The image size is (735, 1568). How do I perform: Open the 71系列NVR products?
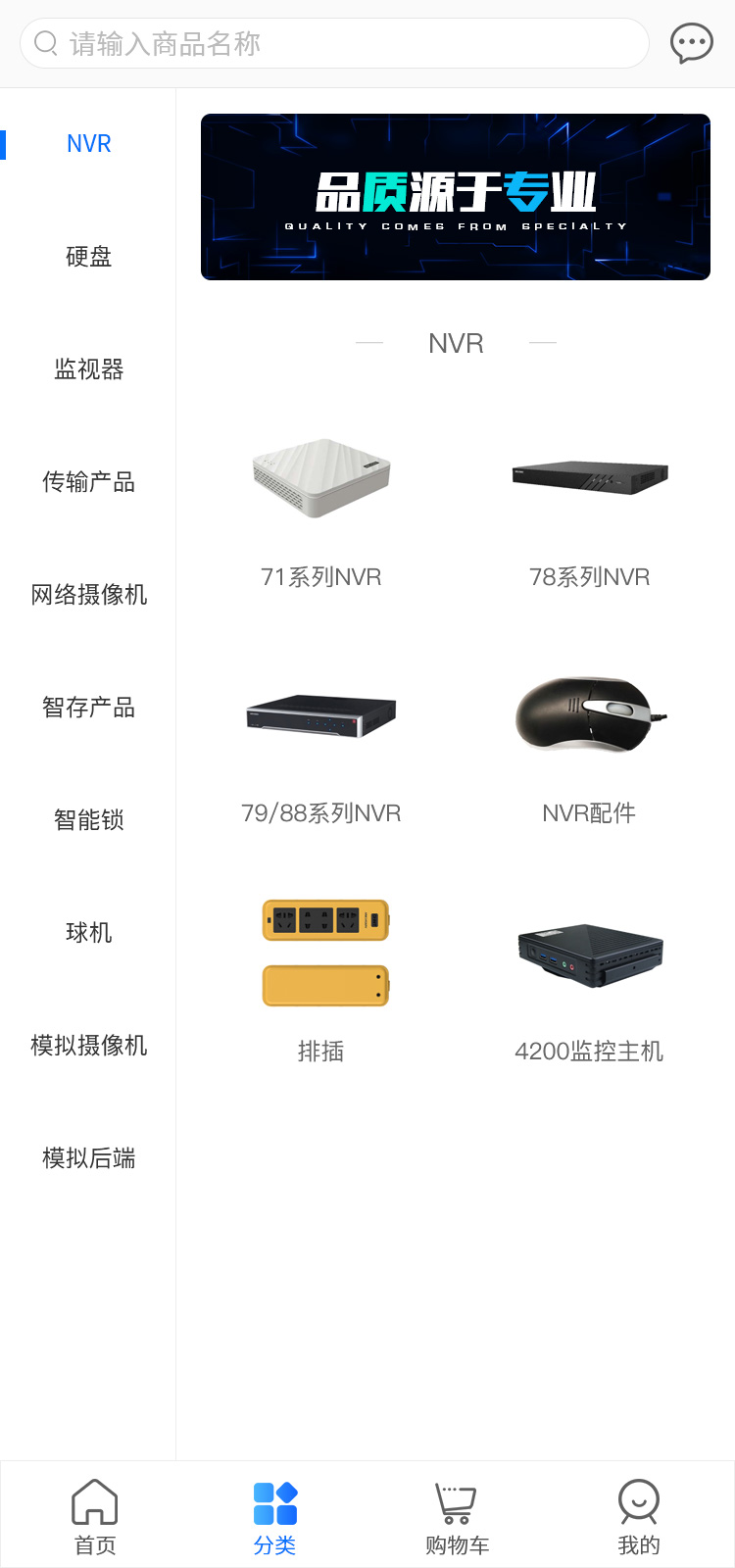321,505
